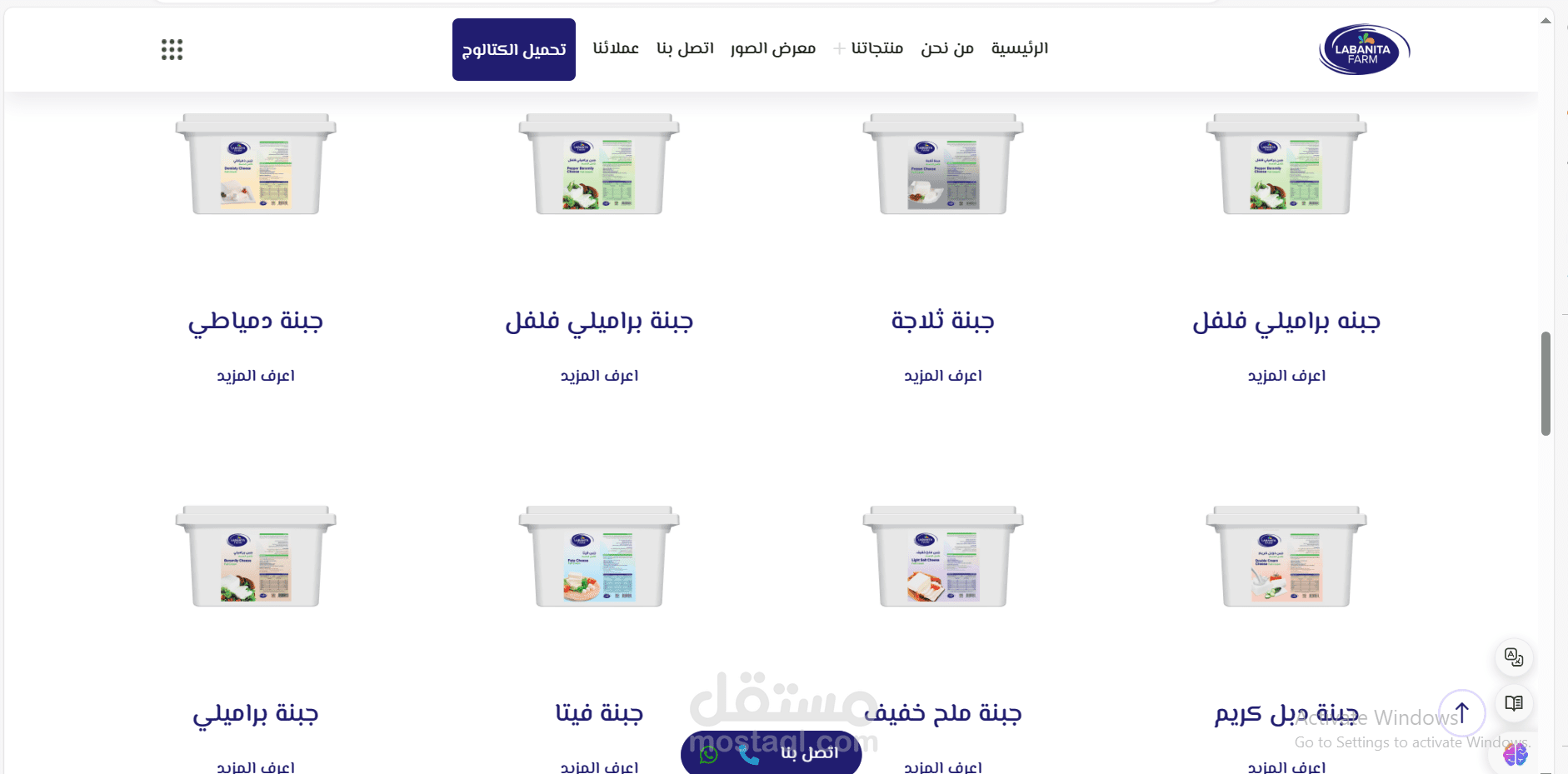Go to عملائنا page
Screen dimensions: 1568x774
pos(616,48)
